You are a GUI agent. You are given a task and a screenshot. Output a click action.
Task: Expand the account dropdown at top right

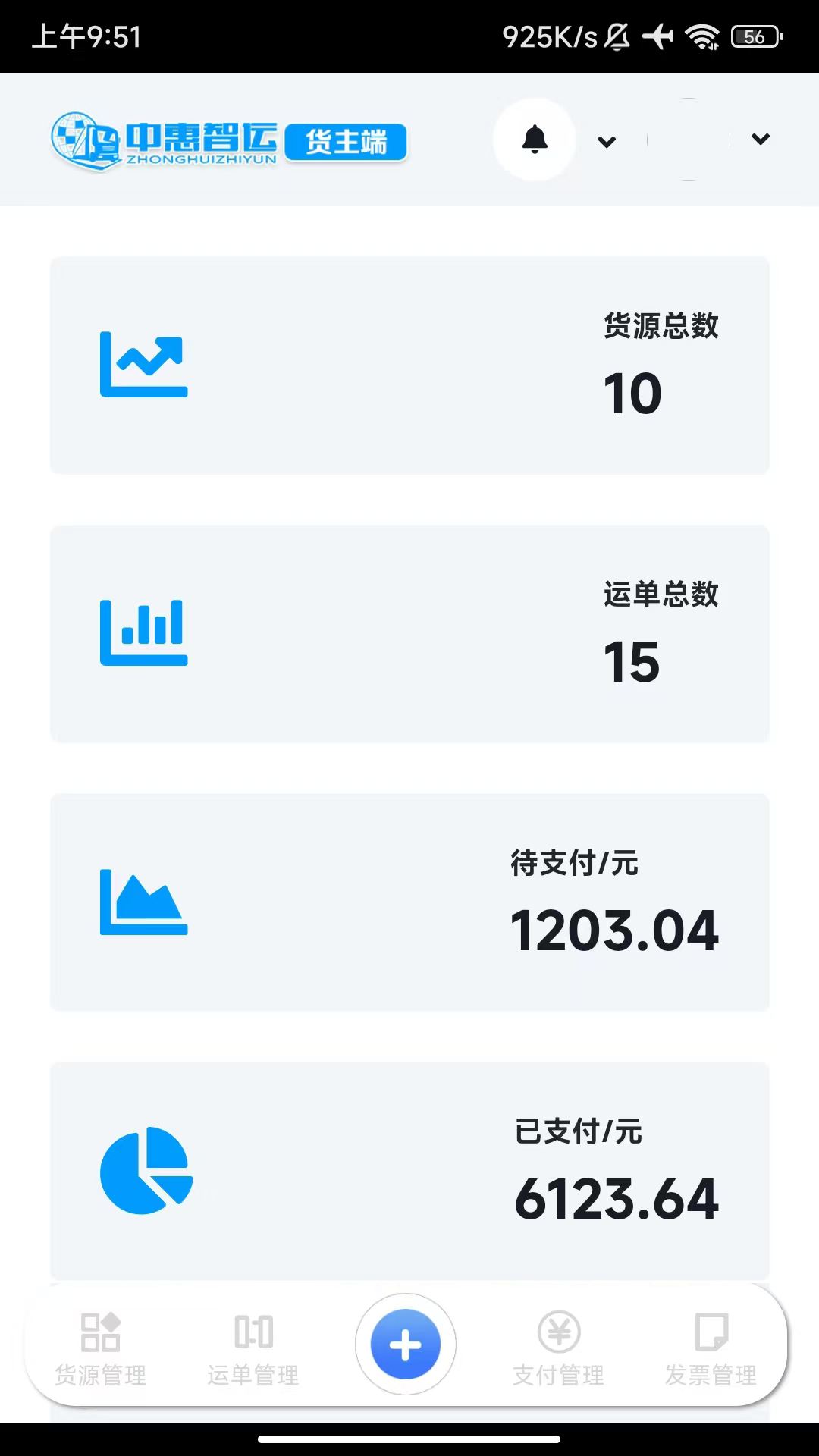[760, 139]
